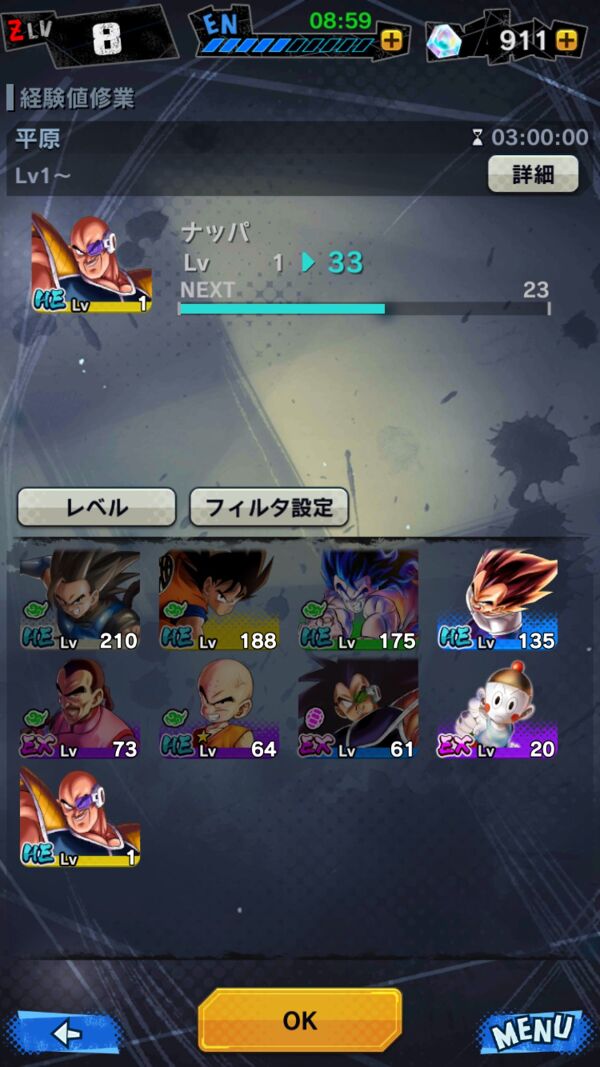Screen dimensions: 600x1067
Task: Open the 詳細 details button
Action: [x=533, y=174]
